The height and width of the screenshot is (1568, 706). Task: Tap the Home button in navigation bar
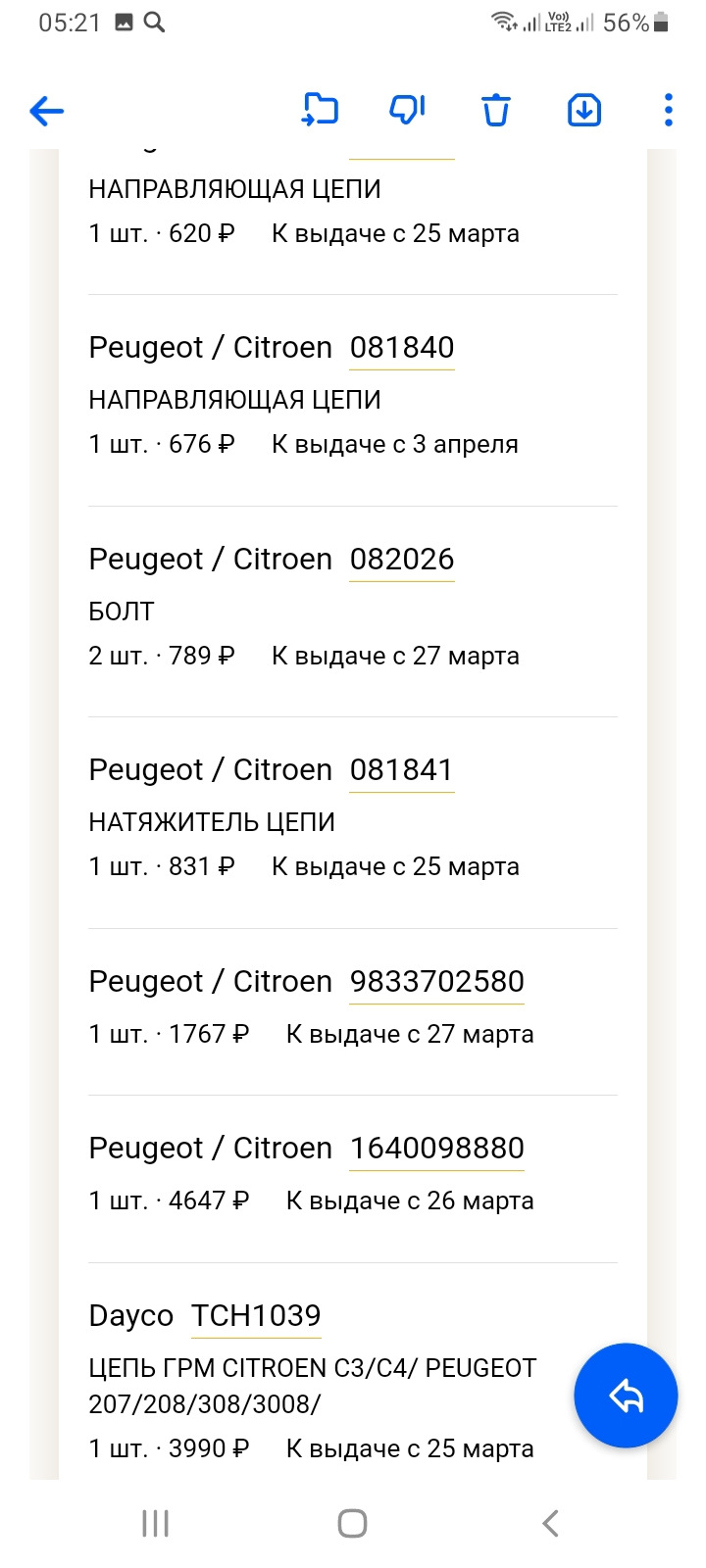click(x=351, y=1523)
